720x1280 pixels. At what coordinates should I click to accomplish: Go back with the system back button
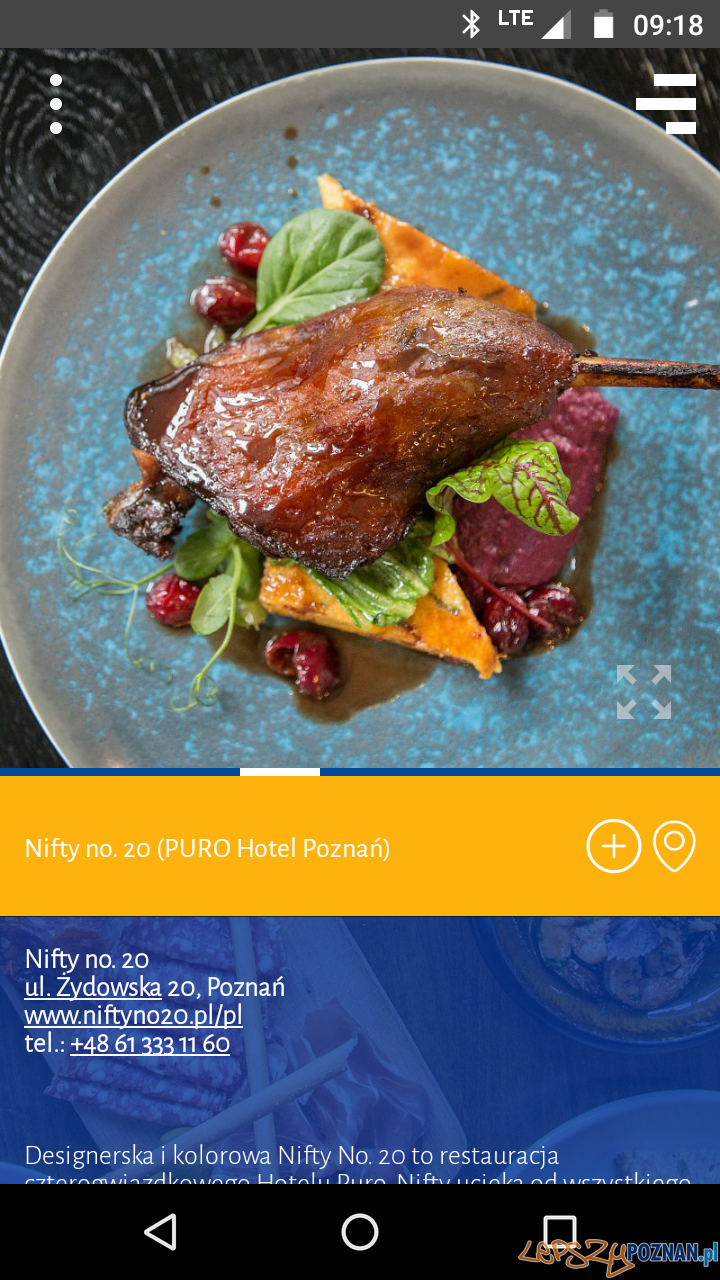tap(161, 1232)
